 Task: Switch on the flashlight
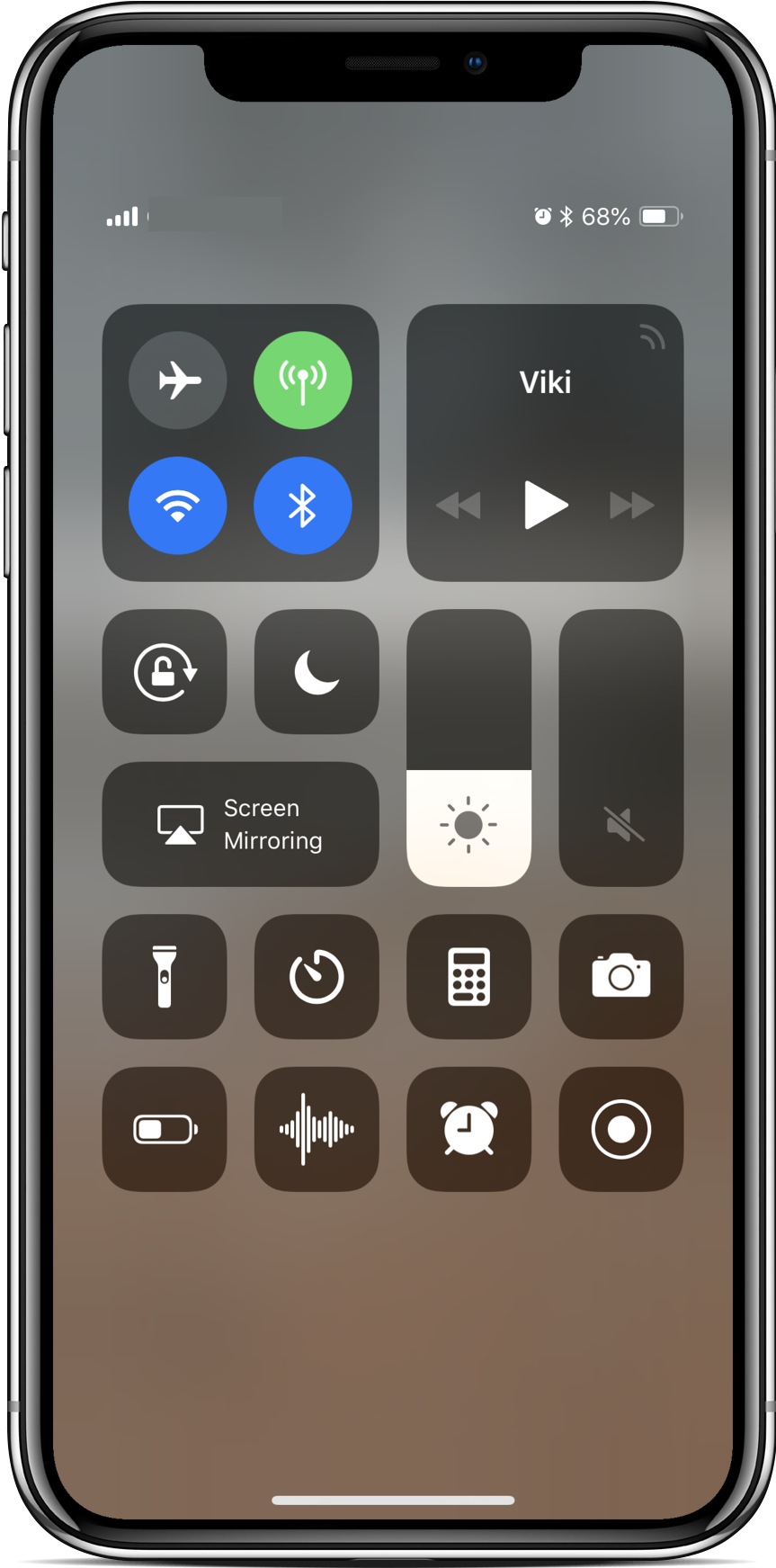165,977
